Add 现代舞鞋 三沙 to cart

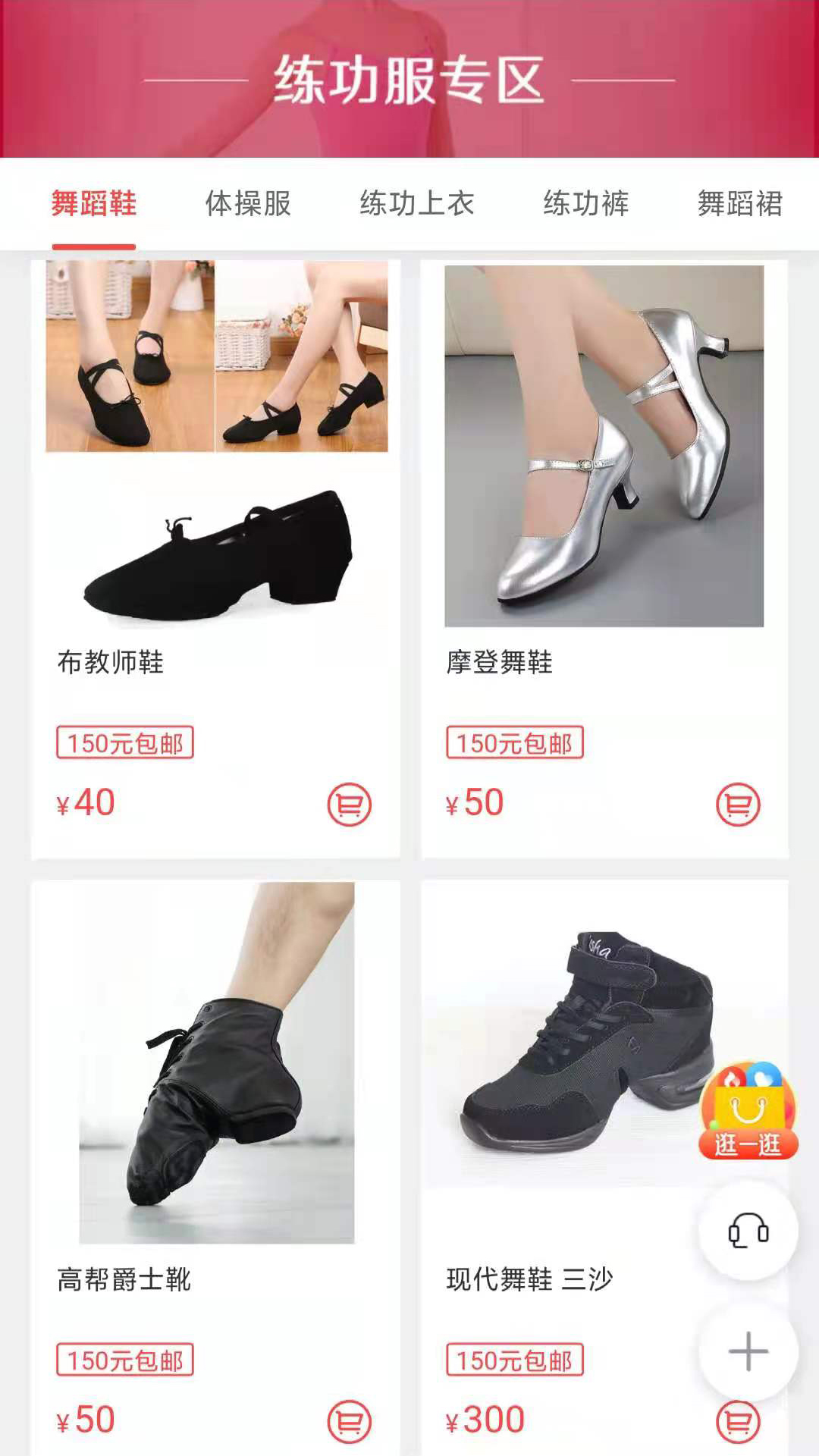[738, 1423]
